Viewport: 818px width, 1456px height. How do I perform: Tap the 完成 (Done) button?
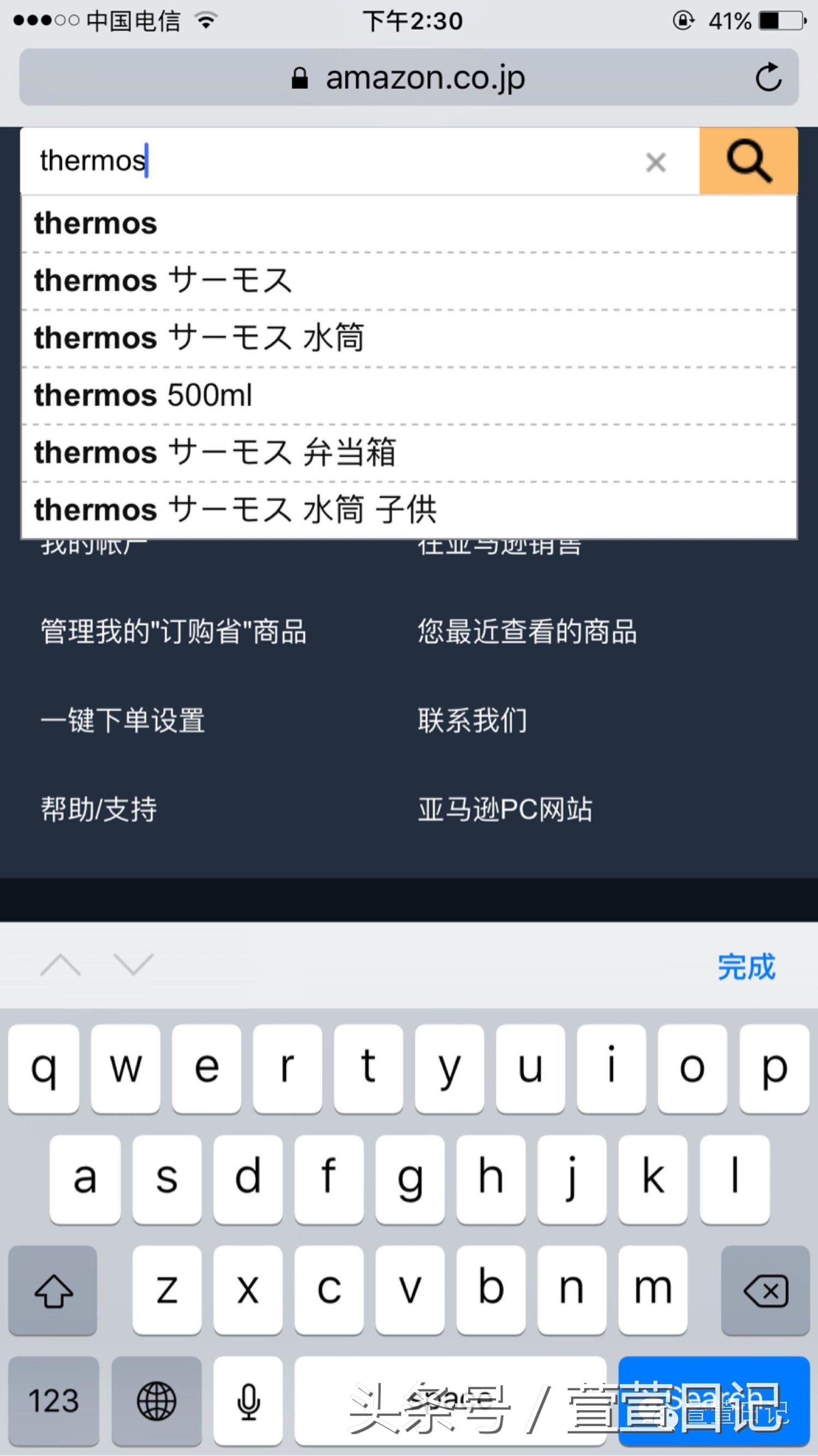[x=745, y=966]
